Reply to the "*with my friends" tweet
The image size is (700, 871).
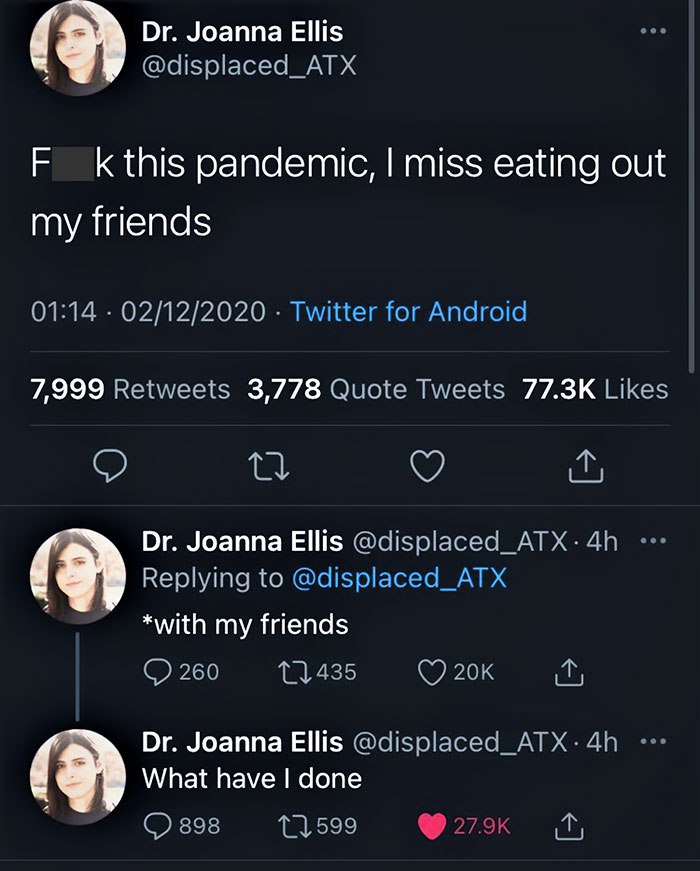tap(160, 672)
